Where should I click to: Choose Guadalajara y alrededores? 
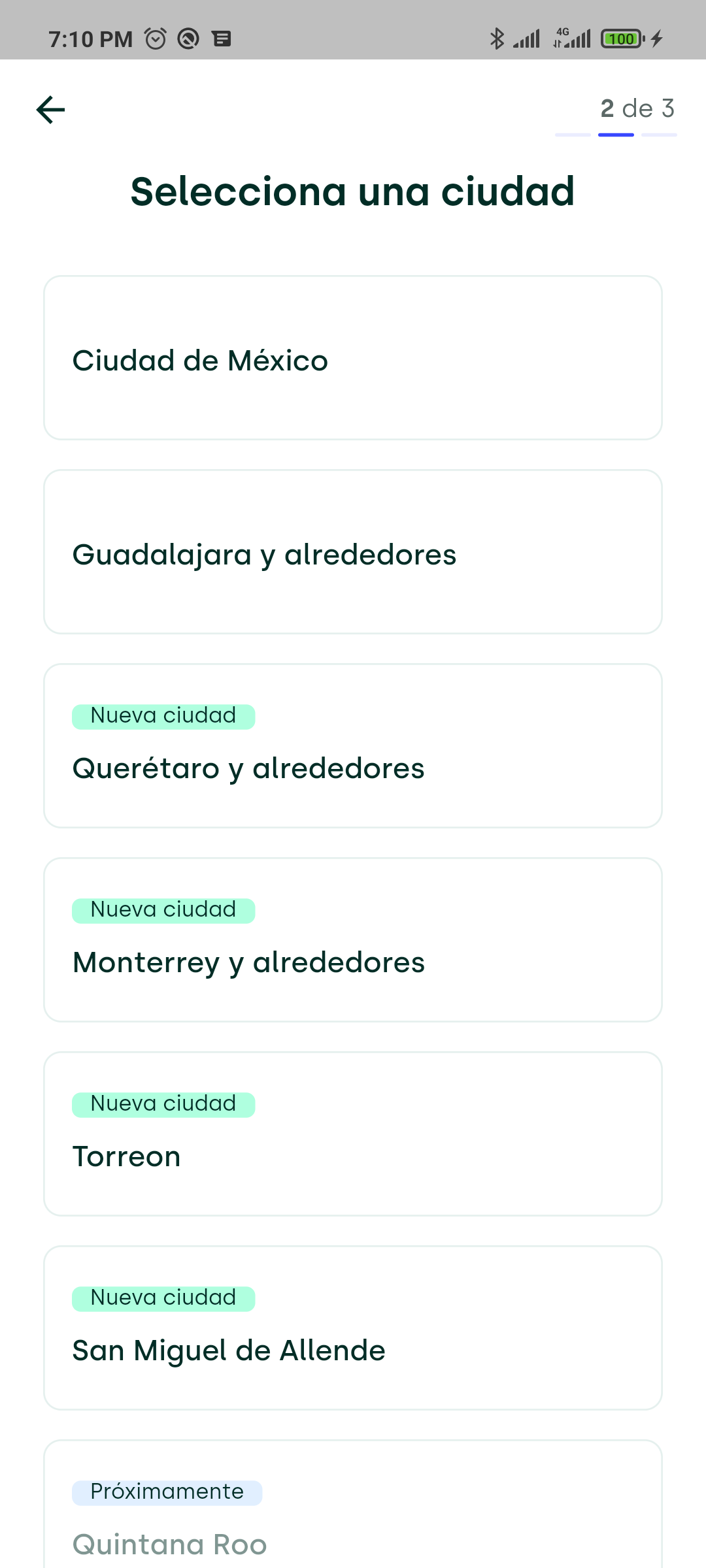(x=353, y=551)
